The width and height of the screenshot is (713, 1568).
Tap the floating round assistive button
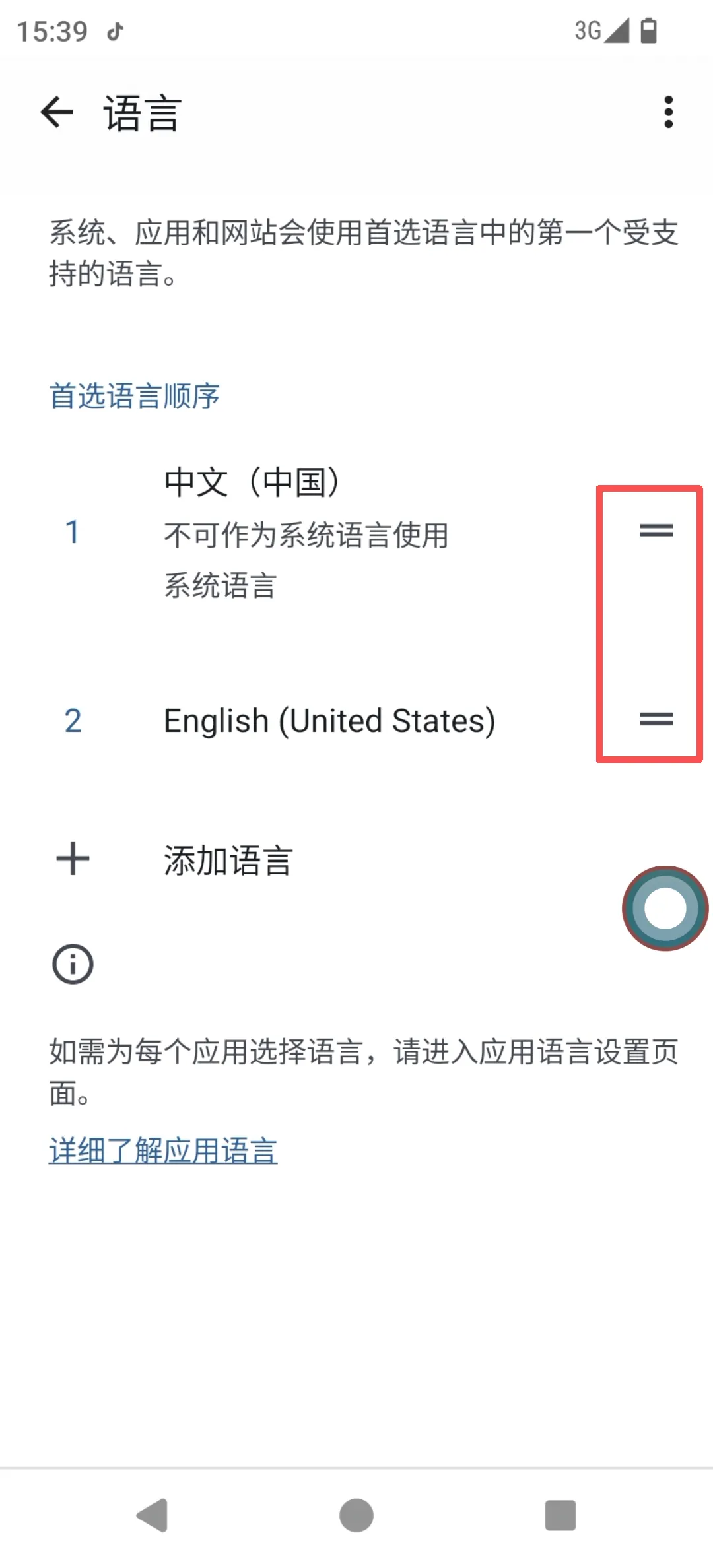(x=665, y=908)
